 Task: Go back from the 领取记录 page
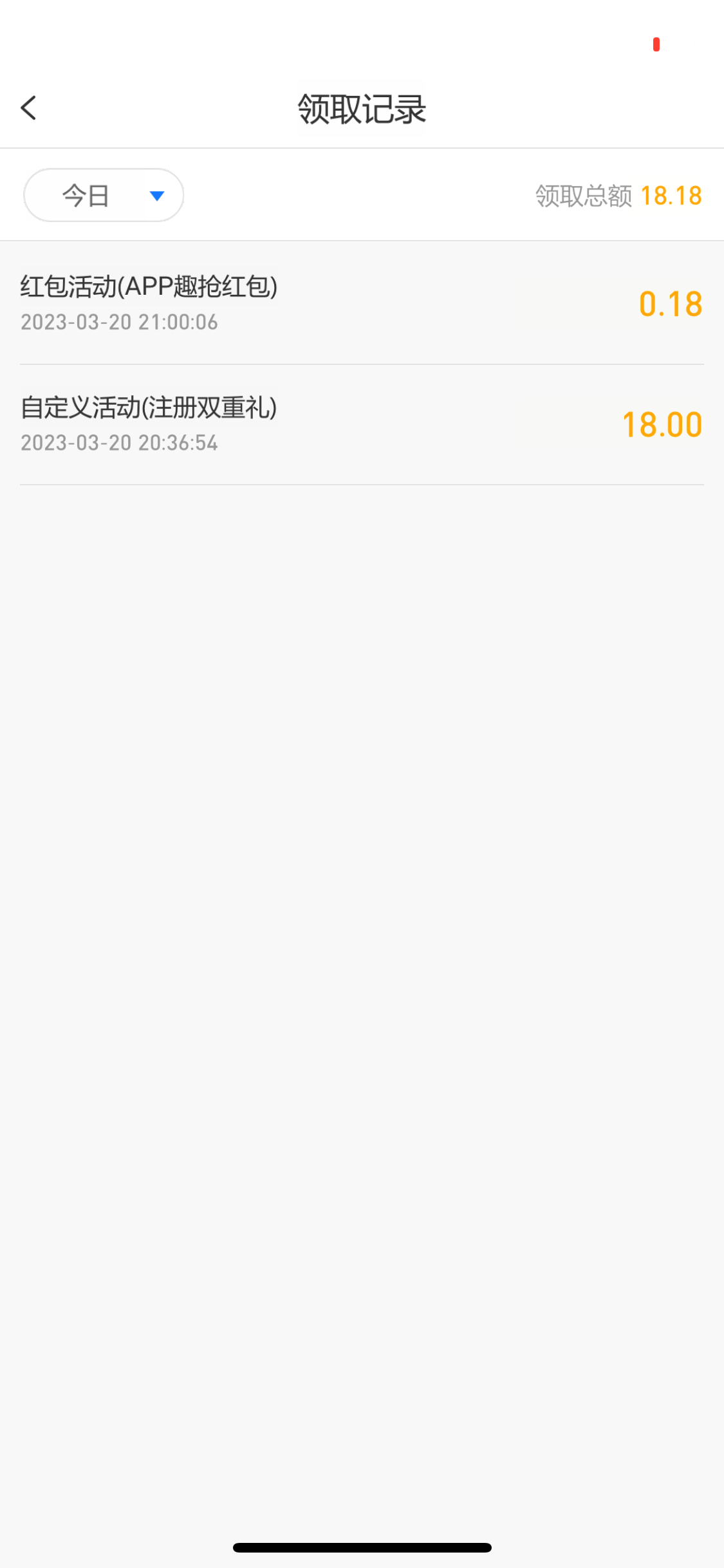[28, 108]
